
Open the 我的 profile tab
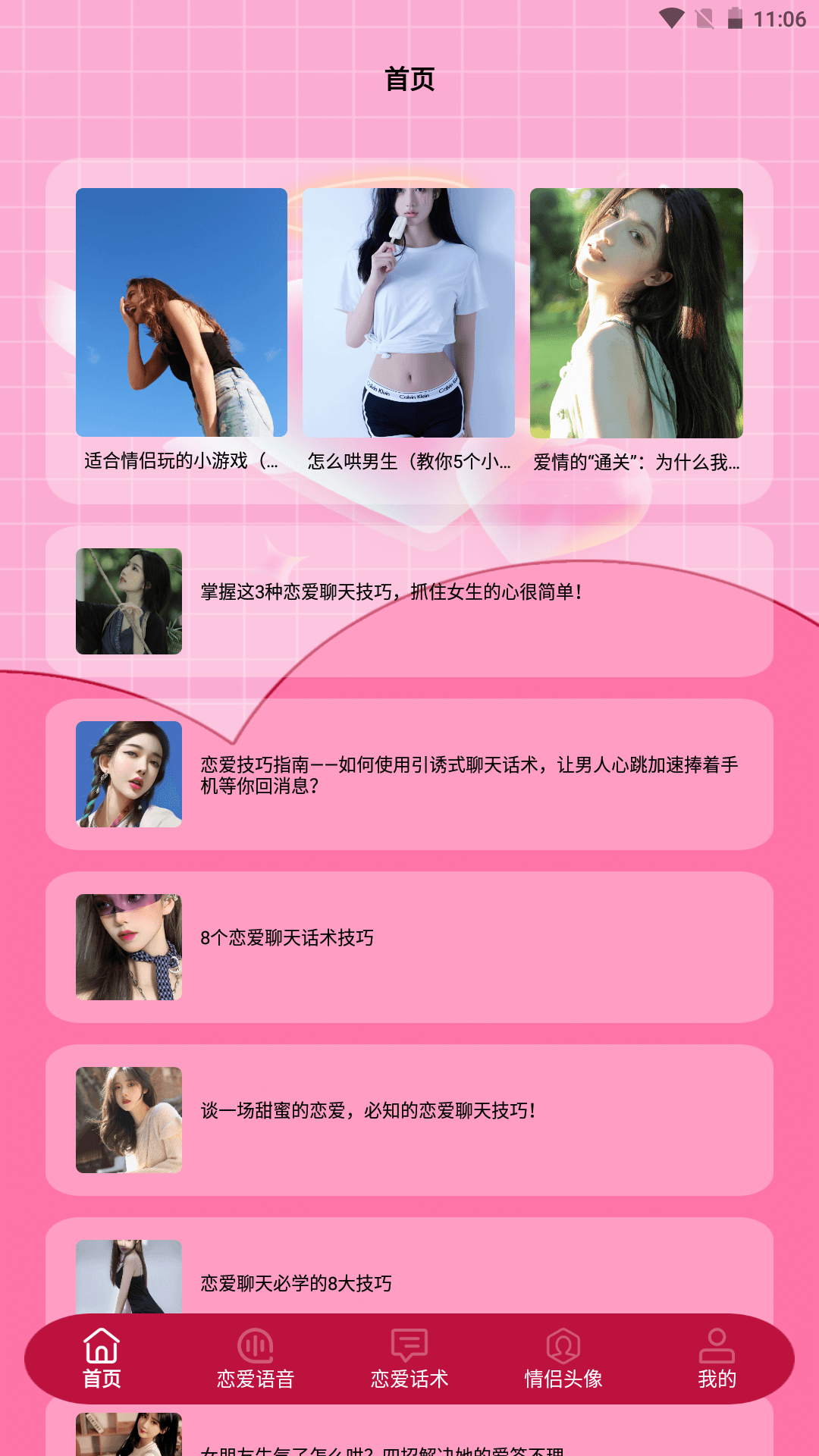coord(717,1359)
